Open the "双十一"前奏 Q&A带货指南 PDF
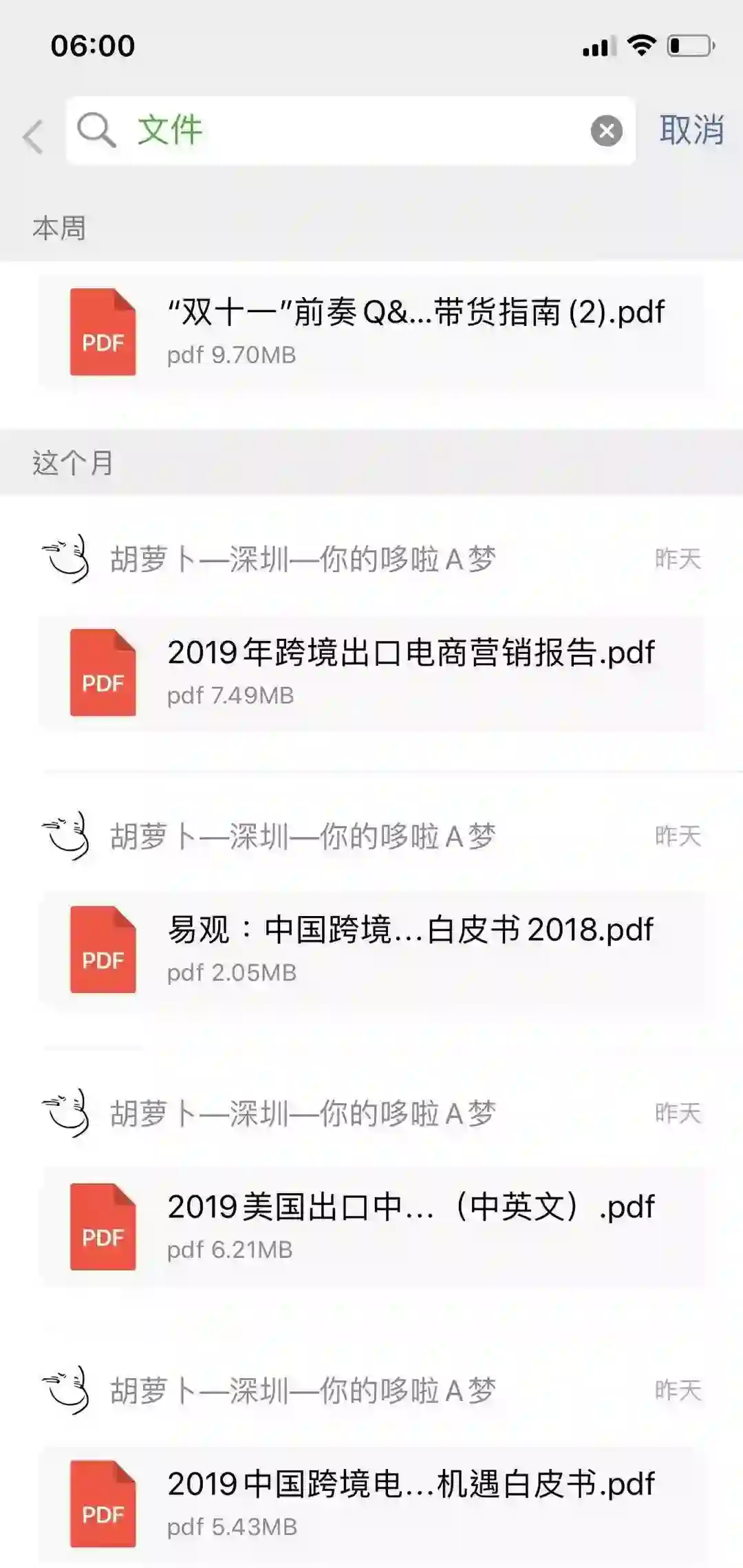Viewport: 743px width, 1568px height. click(371, 331)
